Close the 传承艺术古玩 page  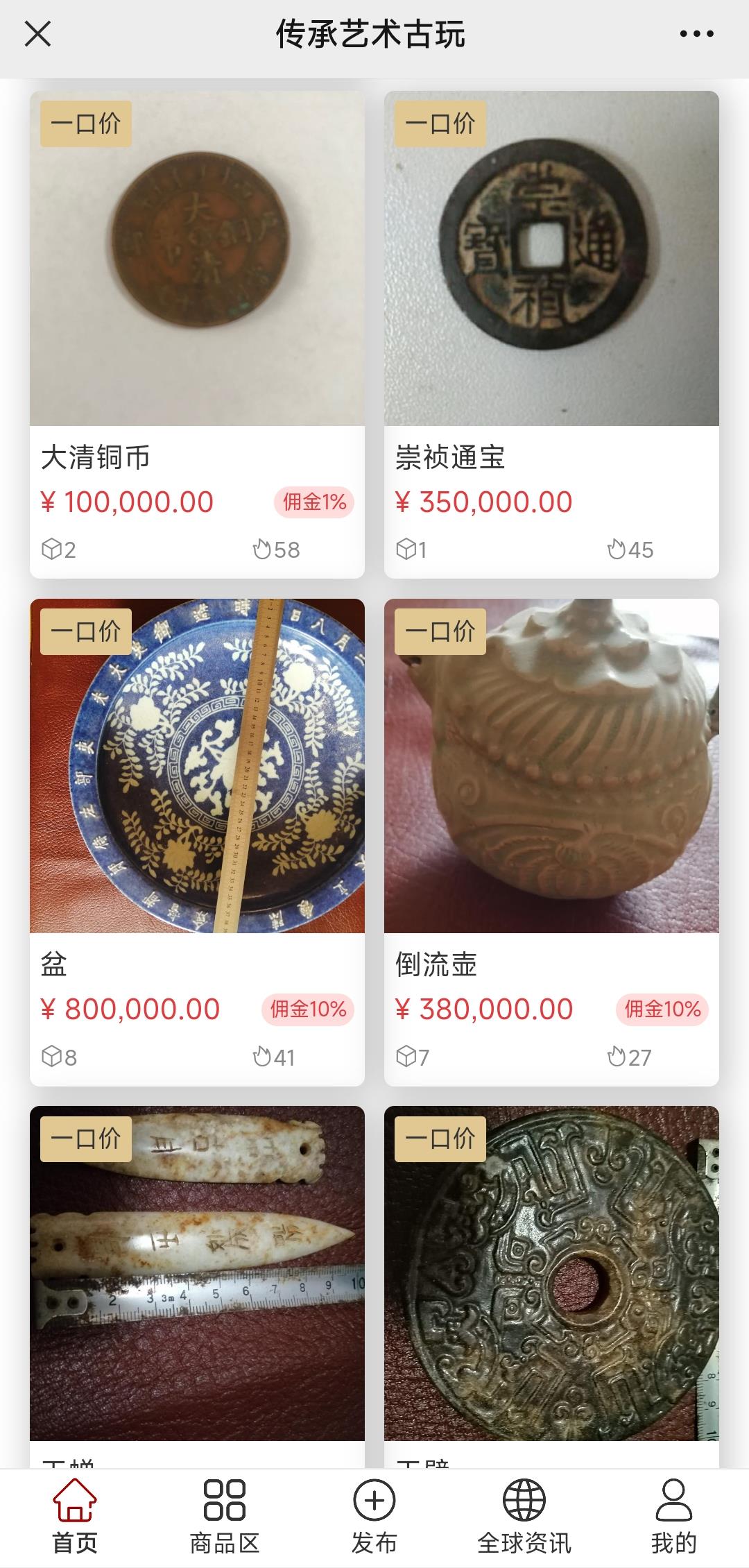[x=37, y=33]
